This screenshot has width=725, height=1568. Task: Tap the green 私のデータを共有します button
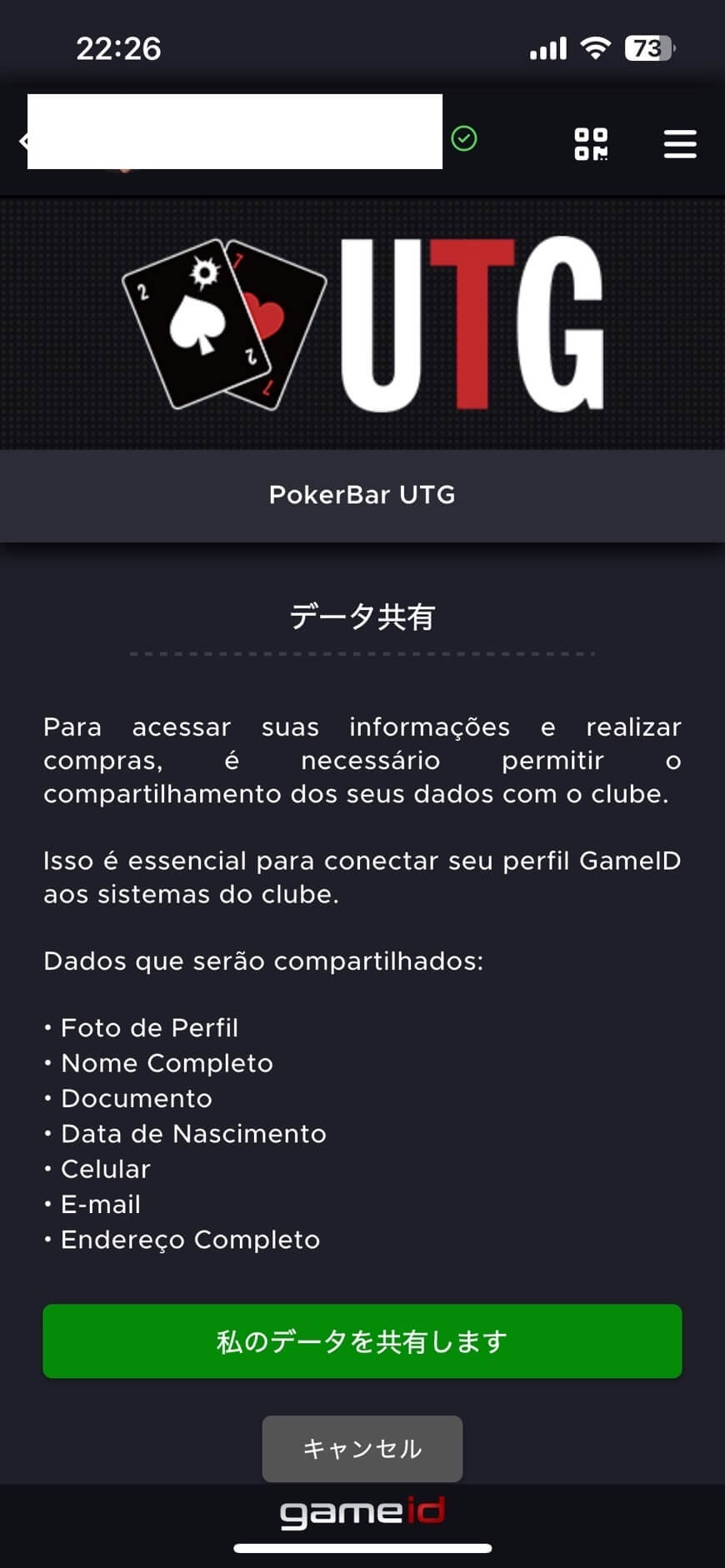(x=362, y=1341)
